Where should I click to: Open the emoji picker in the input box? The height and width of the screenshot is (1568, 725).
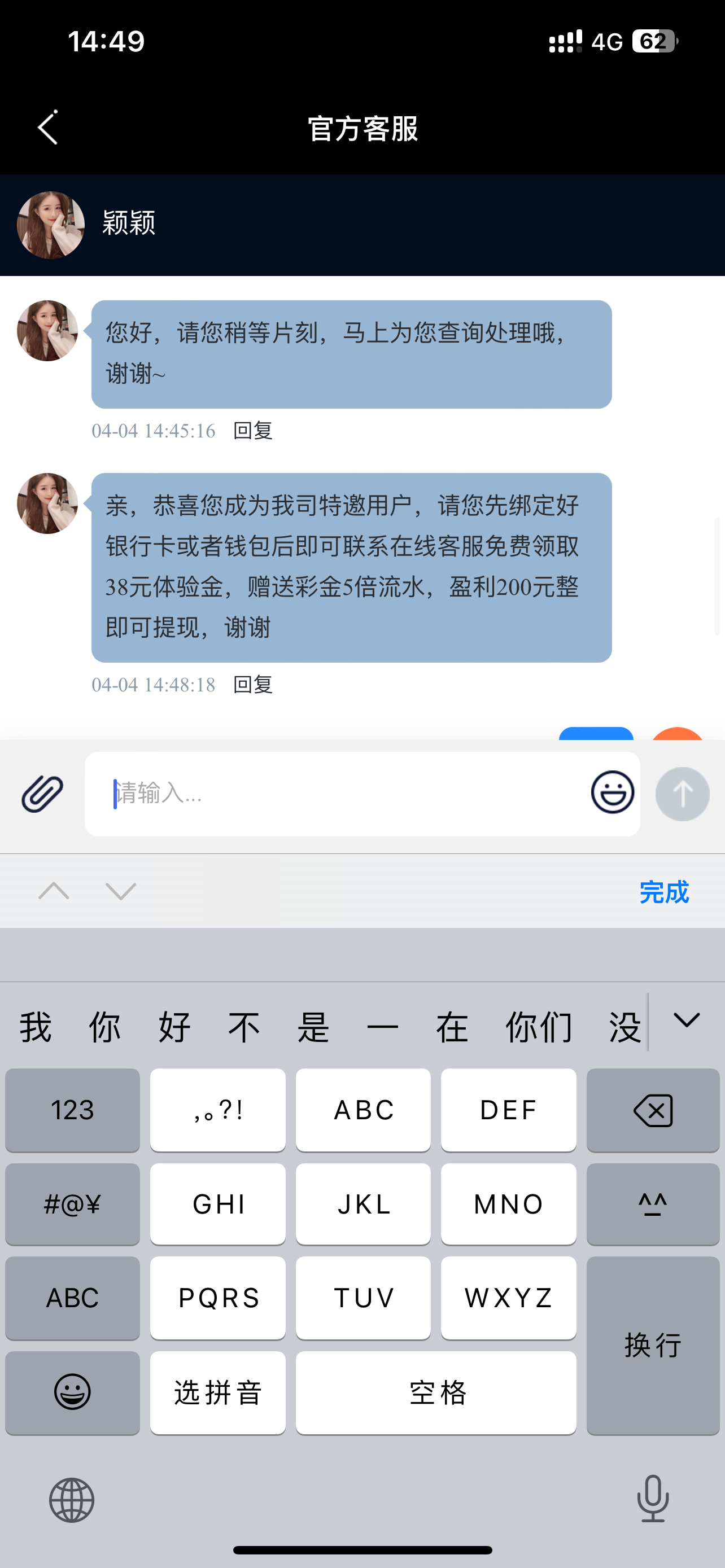click(x=613, y=792)
